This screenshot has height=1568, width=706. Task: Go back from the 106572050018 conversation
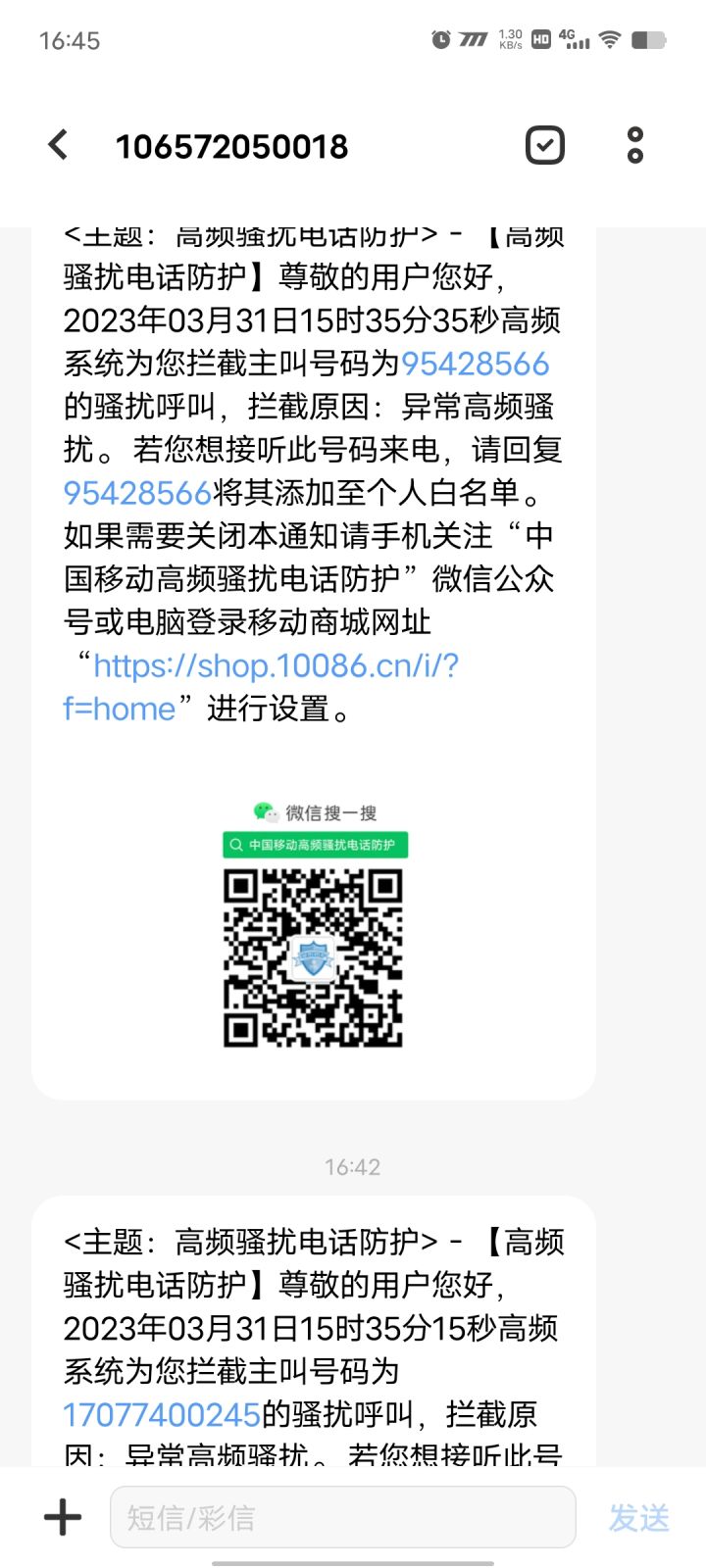click(x=59, y=145)
